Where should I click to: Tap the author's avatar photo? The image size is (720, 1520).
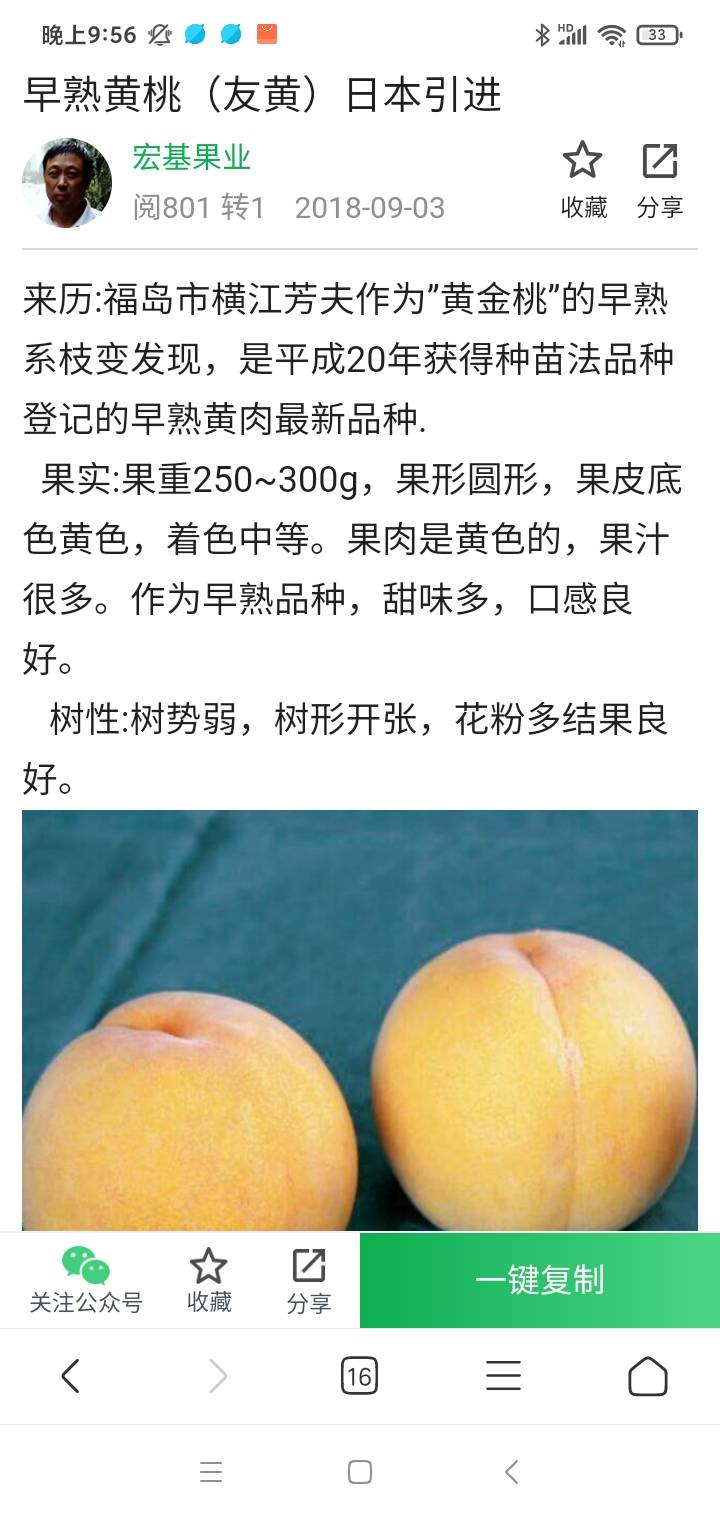click(x=67, y=183)
